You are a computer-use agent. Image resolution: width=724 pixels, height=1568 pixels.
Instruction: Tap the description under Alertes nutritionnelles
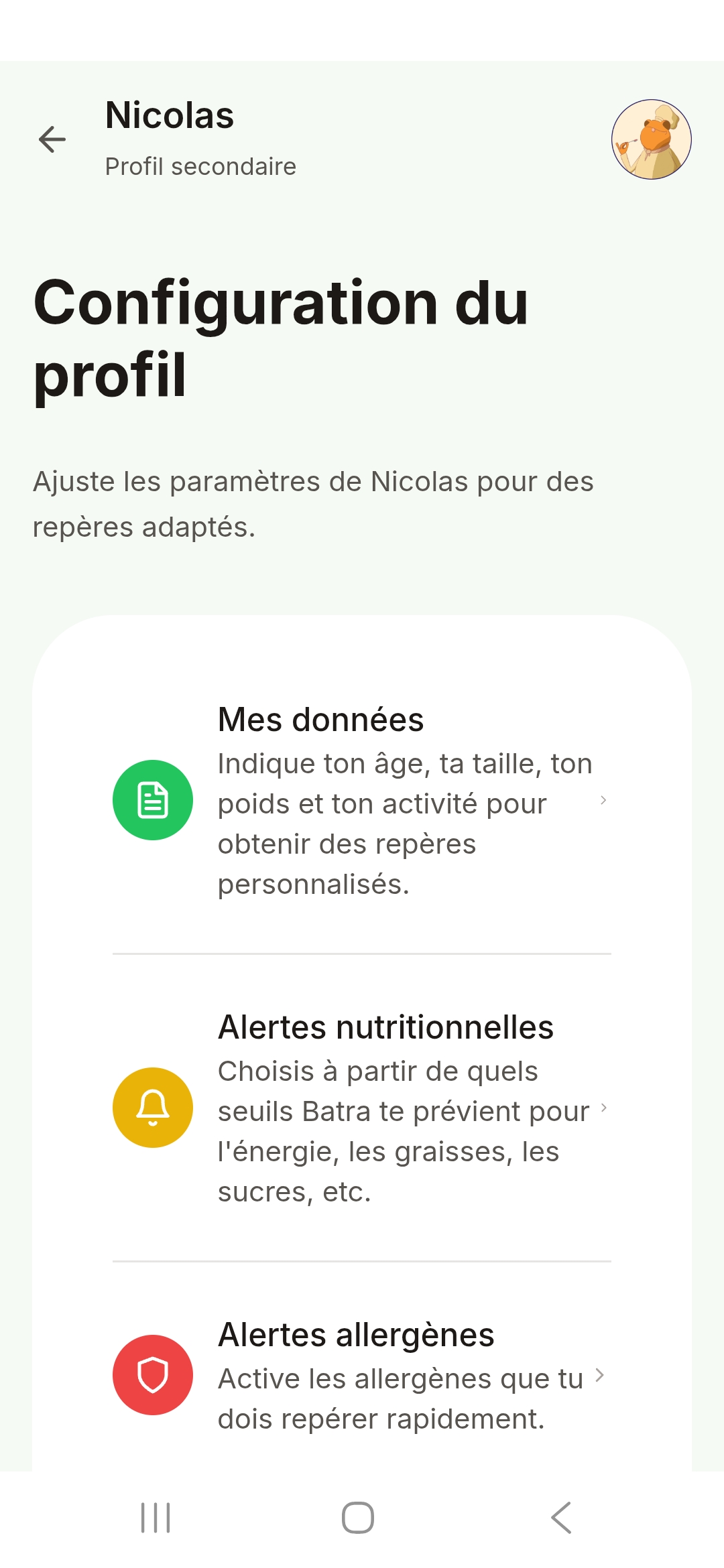point(402,1130)
